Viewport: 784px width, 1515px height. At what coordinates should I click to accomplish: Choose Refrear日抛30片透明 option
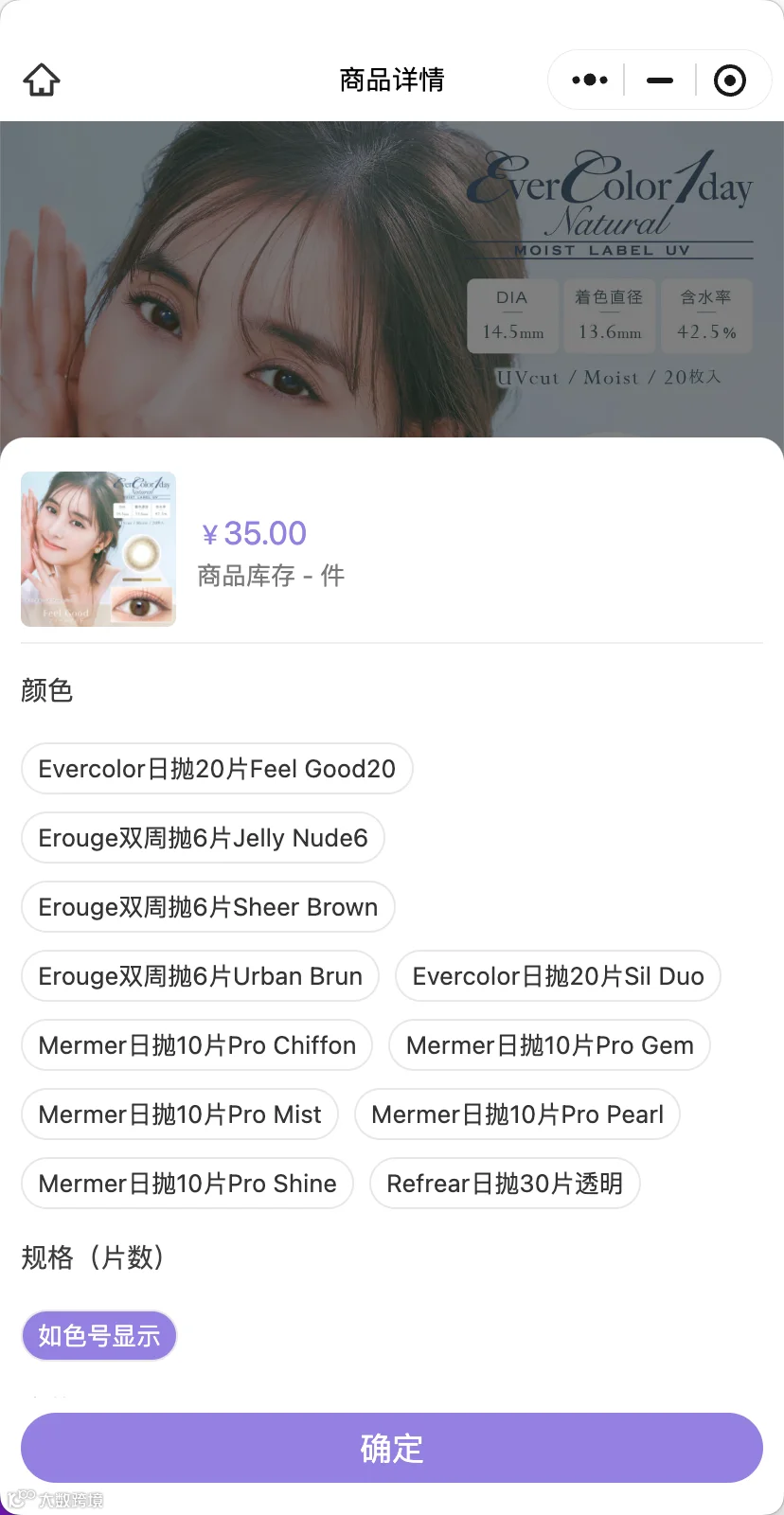coord(505,1183)
